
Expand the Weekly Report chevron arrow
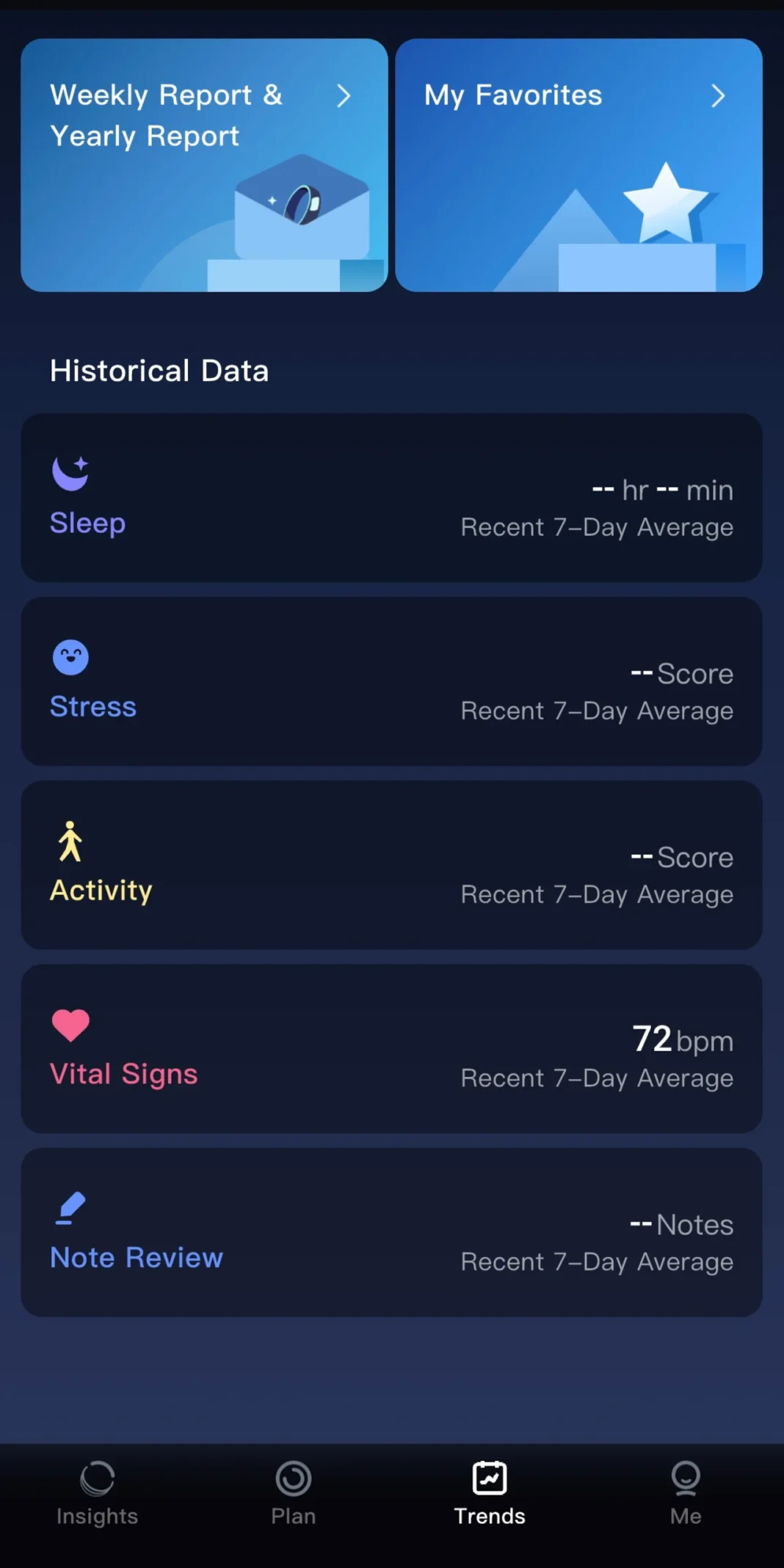pyautogui.click(x=344, y=96)
